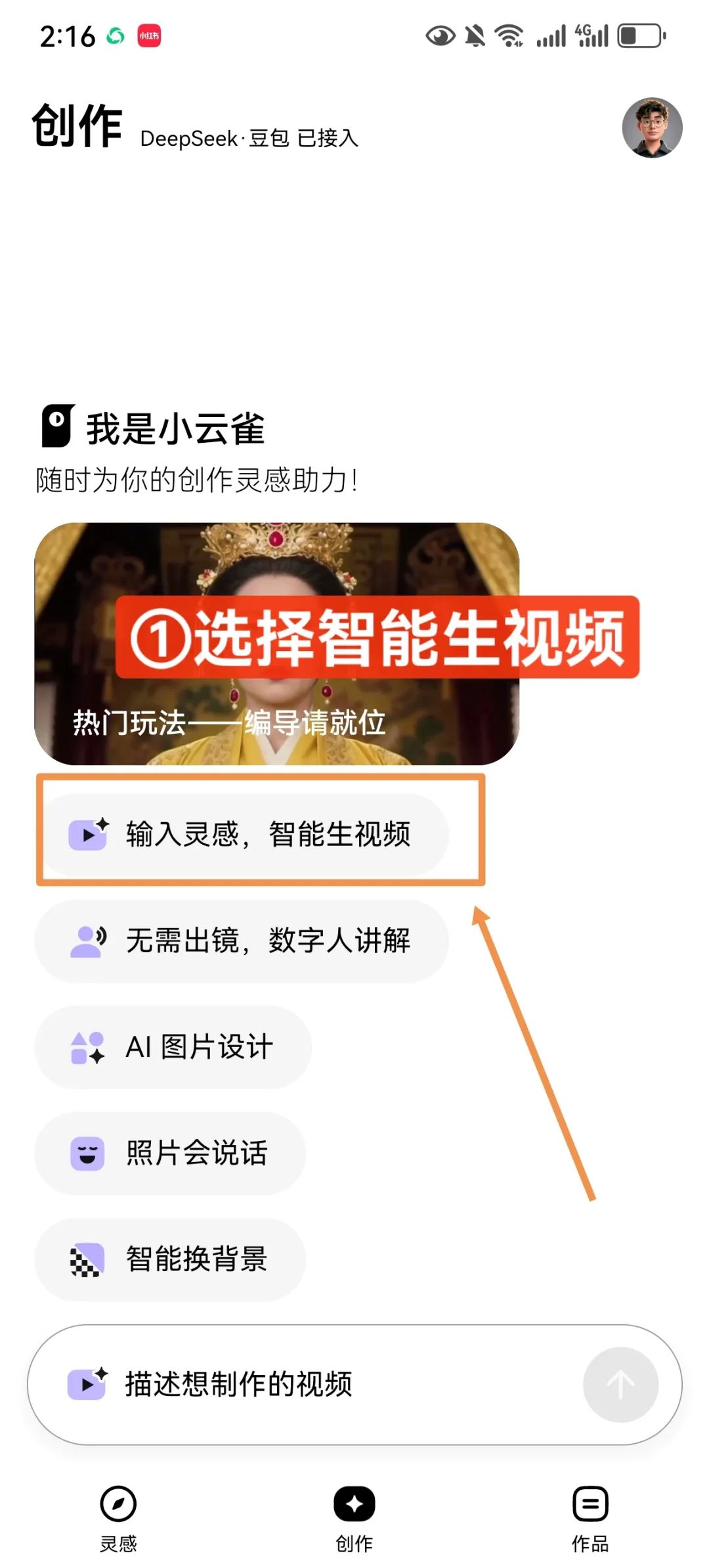Open the profile avatar

651,128
